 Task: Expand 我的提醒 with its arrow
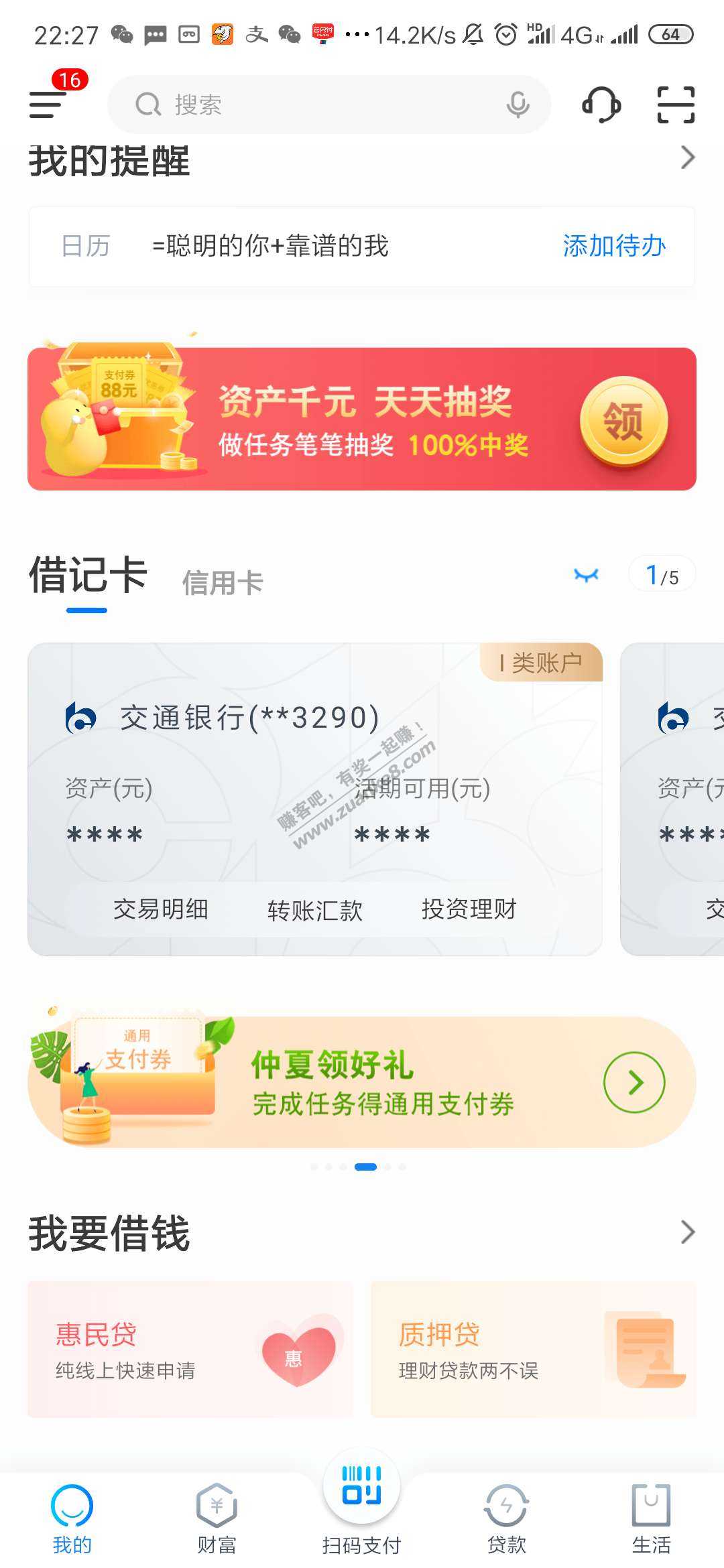coord(687,158)
